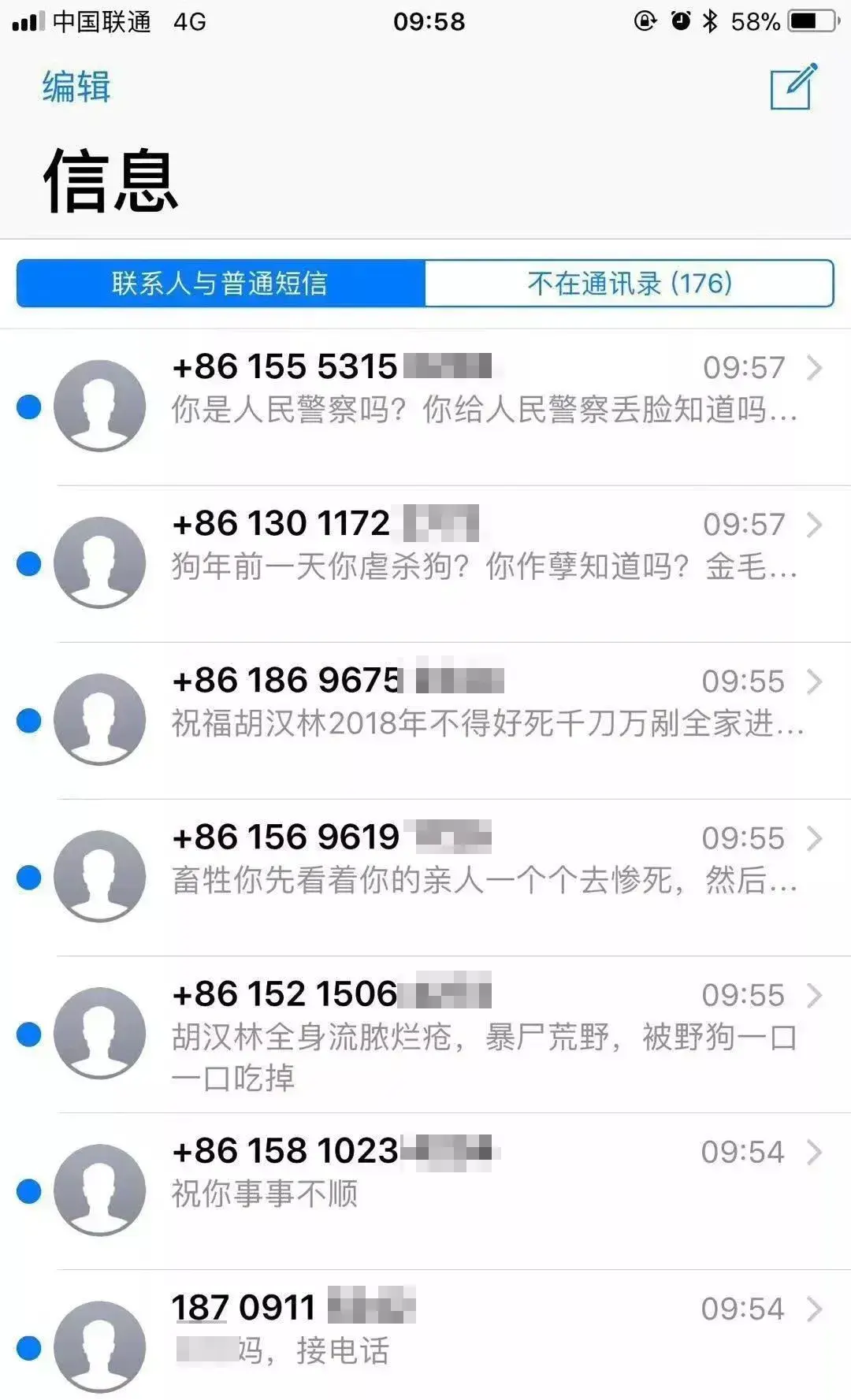Switch to 联系人与普通短信 tab
This screenshot has width=851, height=1400.
(x=221, y=284)
